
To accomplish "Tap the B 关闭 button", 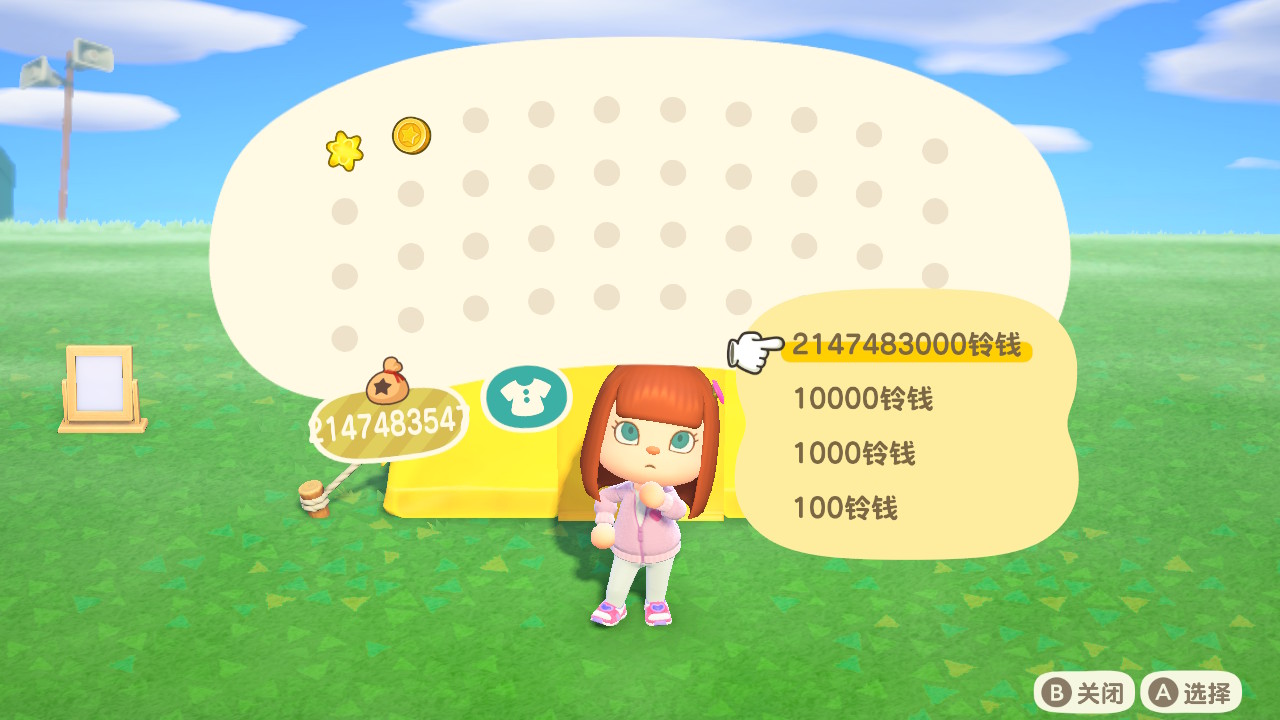I will click(1084, 692).
